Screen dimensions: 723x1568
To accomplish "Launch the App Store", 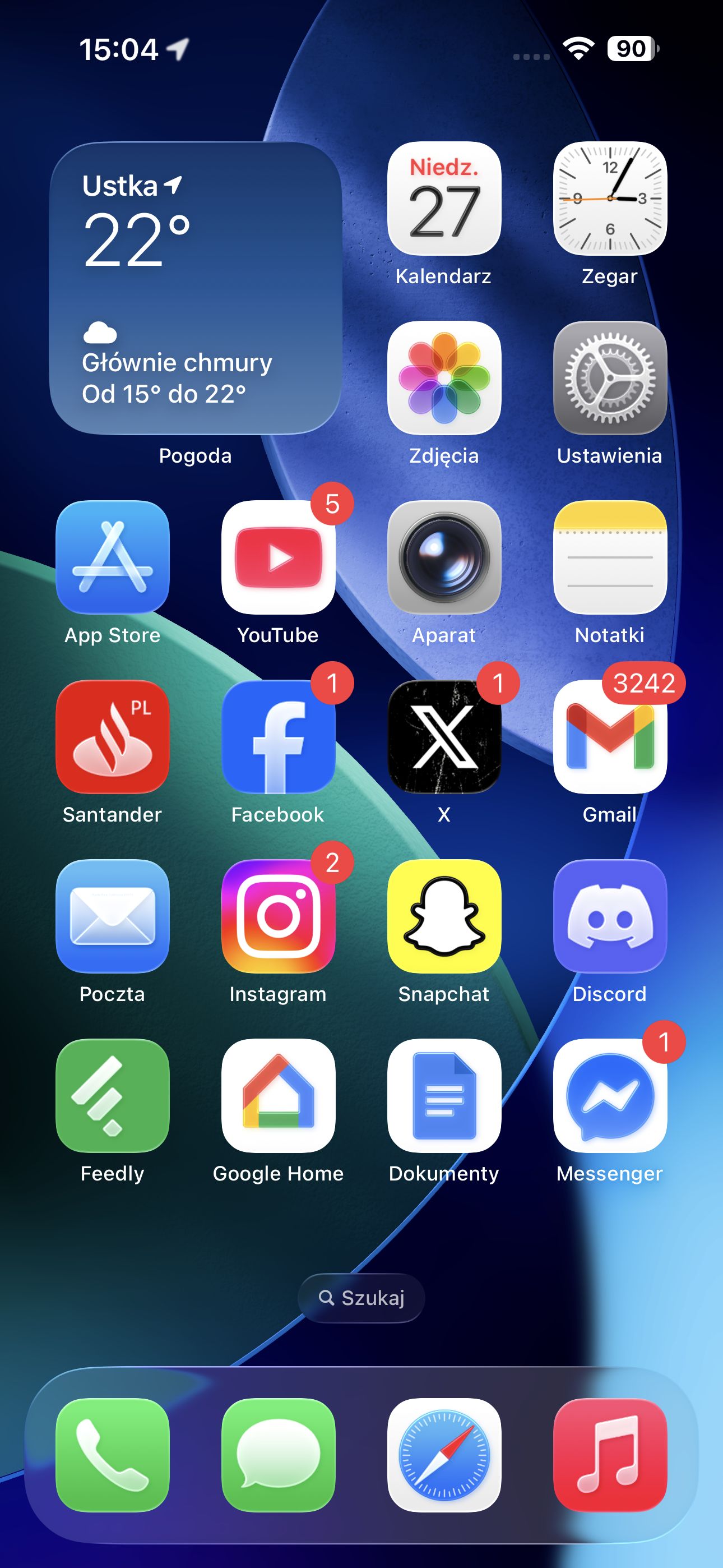I will (x=113, y=557).
